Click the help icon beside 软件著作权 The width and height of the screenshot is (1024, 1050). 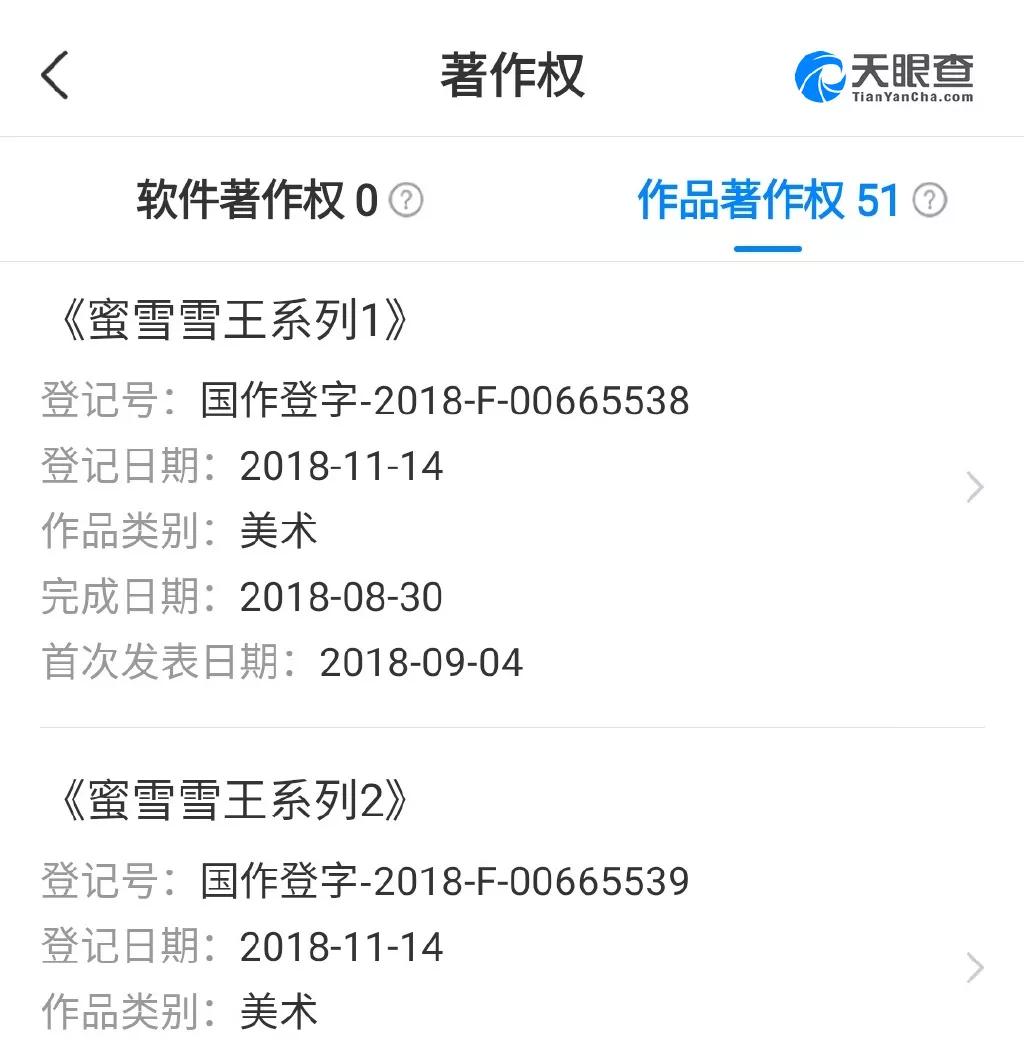pos(404,200)
